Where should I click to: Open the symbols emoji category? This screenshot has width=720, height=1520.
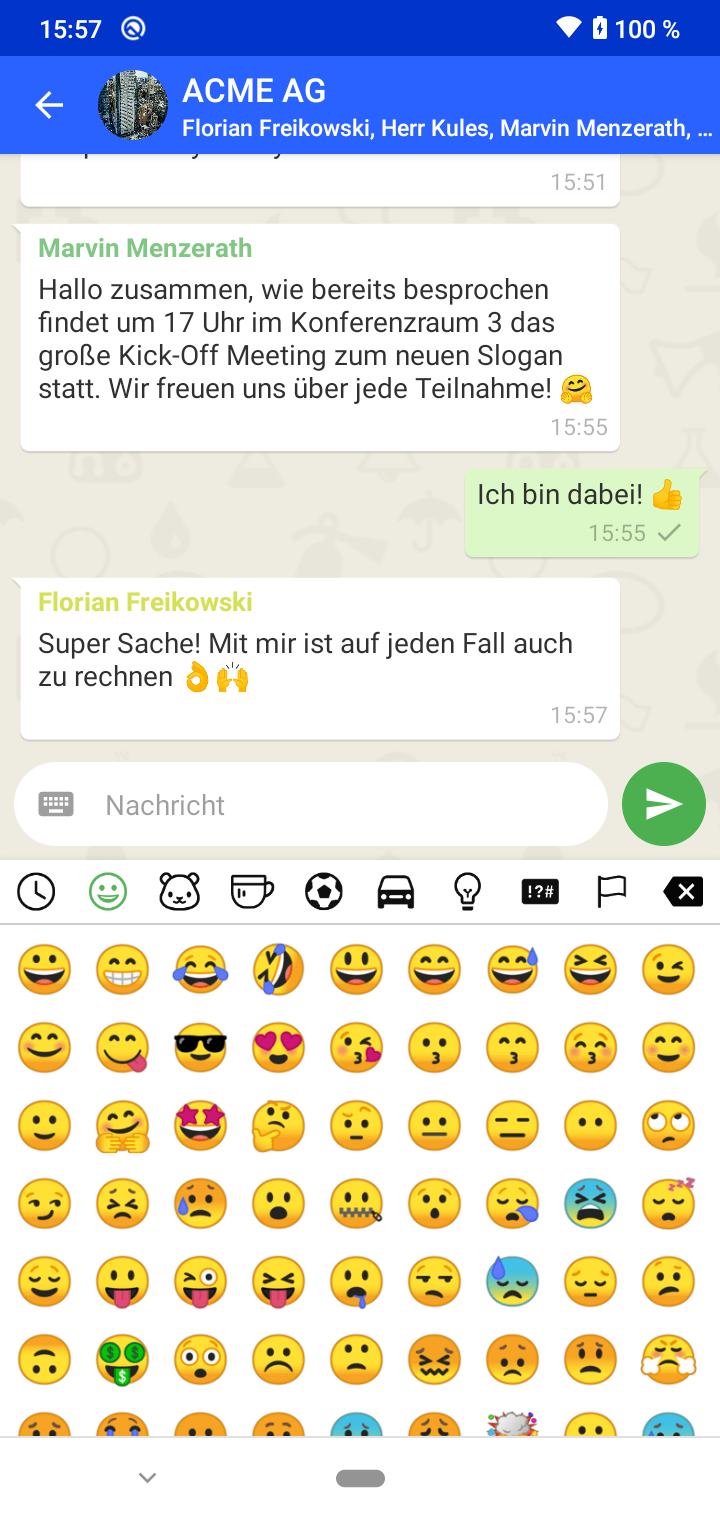540,891
